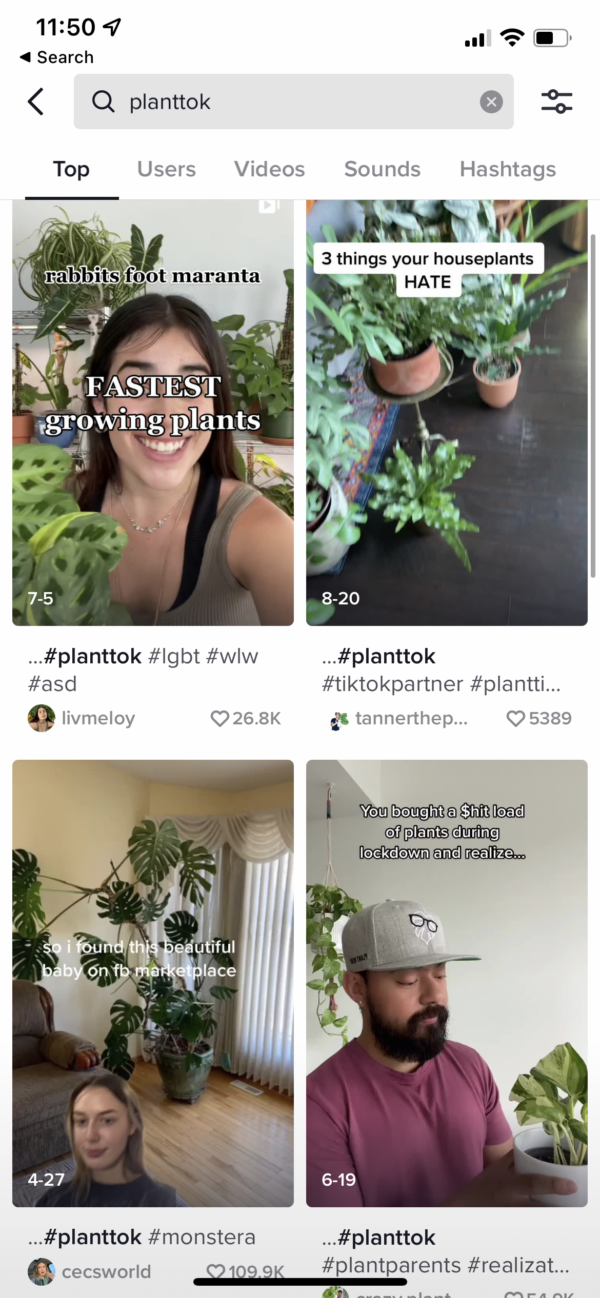
Task: Tap the planttok search field
Action: [290, 101]
